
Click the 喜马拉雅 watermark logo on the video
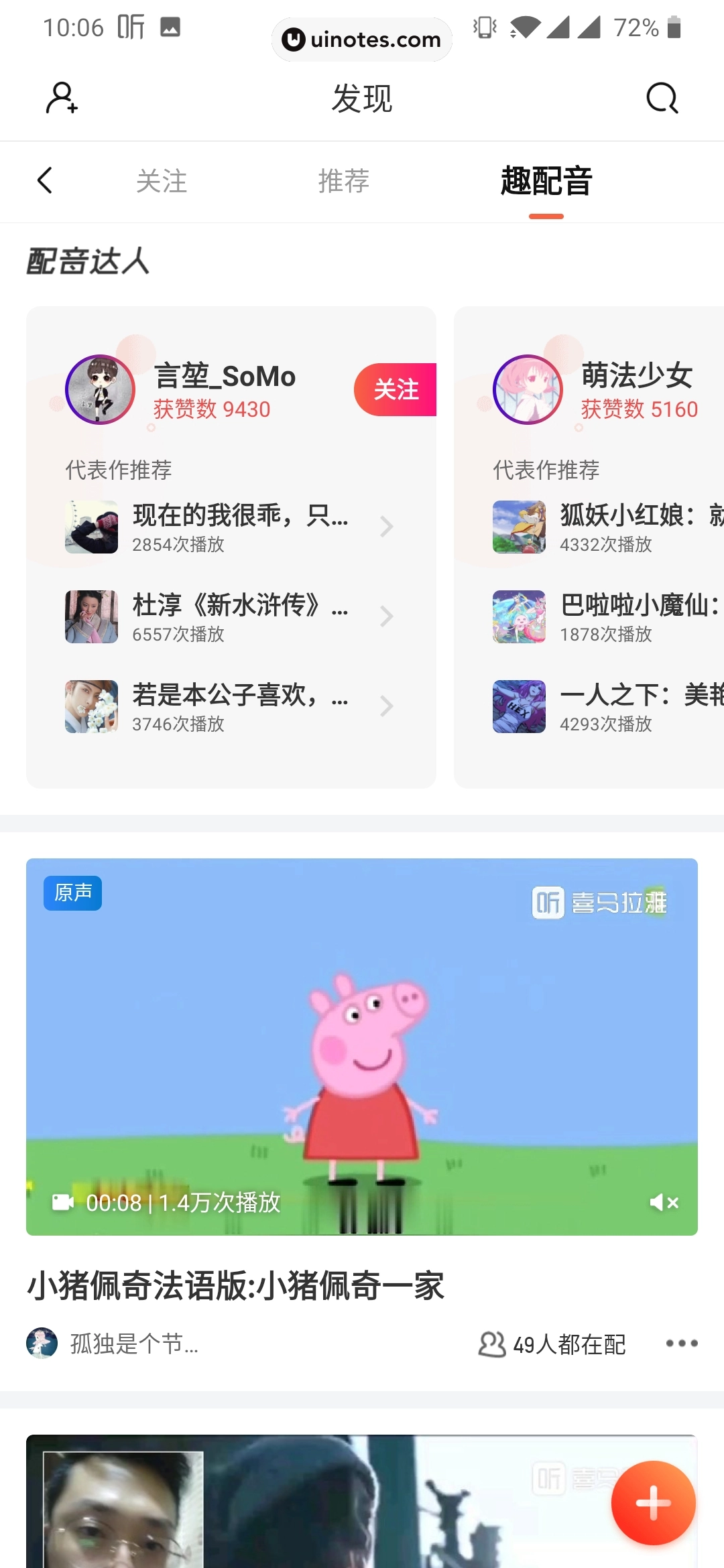[599, 902]
